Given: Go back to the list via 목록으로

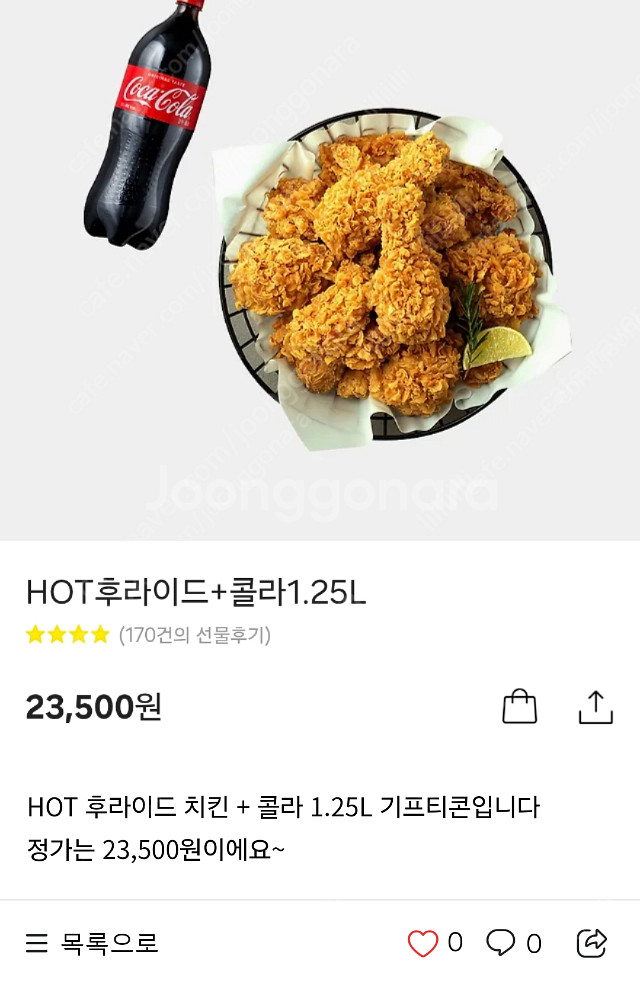Looking at the screenshot, I should 92,943.
